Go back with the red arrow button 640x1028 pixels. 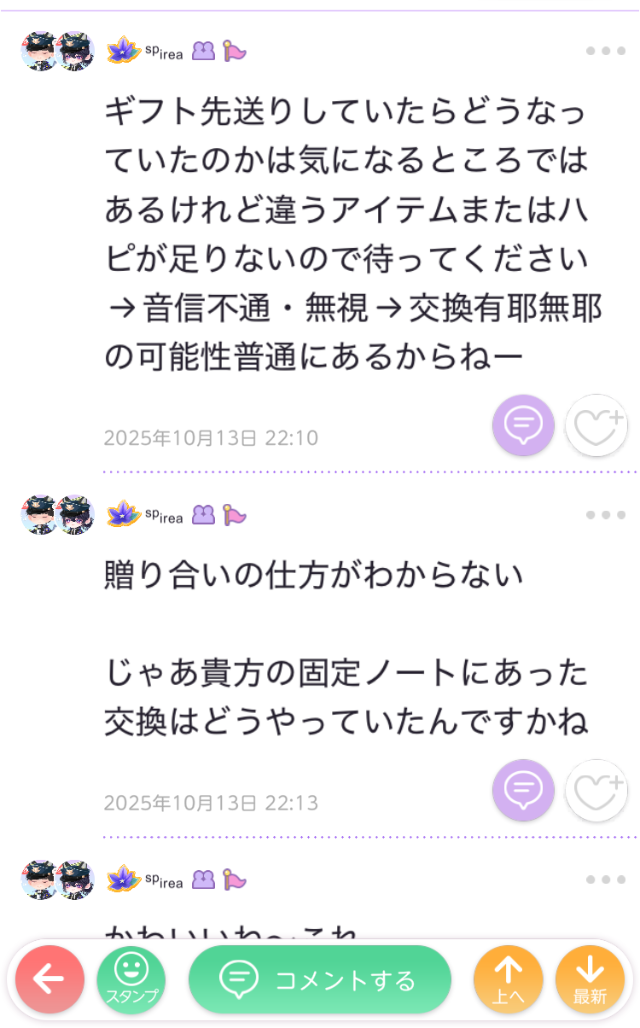point(48,980)
